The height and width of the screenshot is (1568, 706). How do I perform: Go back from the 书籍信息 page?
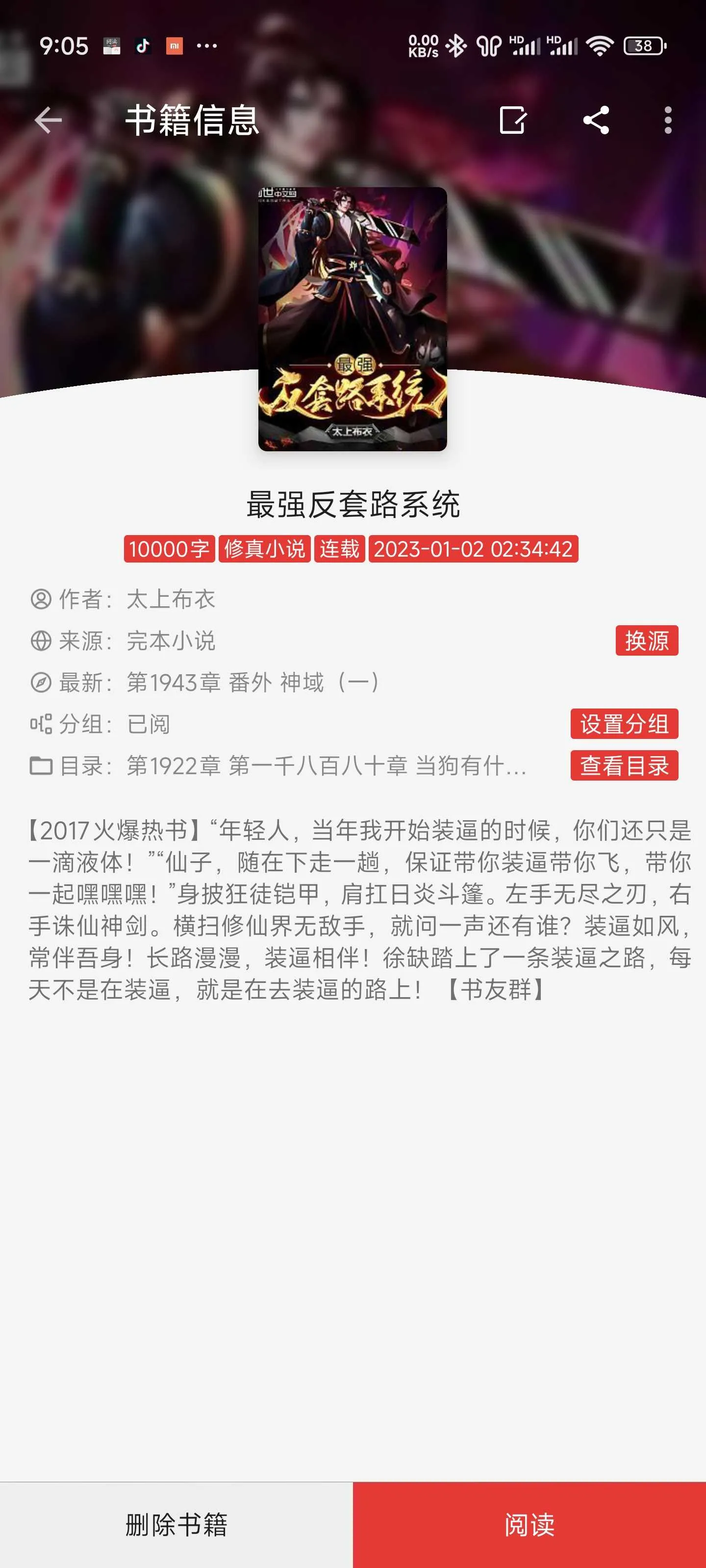click(48, 120)
